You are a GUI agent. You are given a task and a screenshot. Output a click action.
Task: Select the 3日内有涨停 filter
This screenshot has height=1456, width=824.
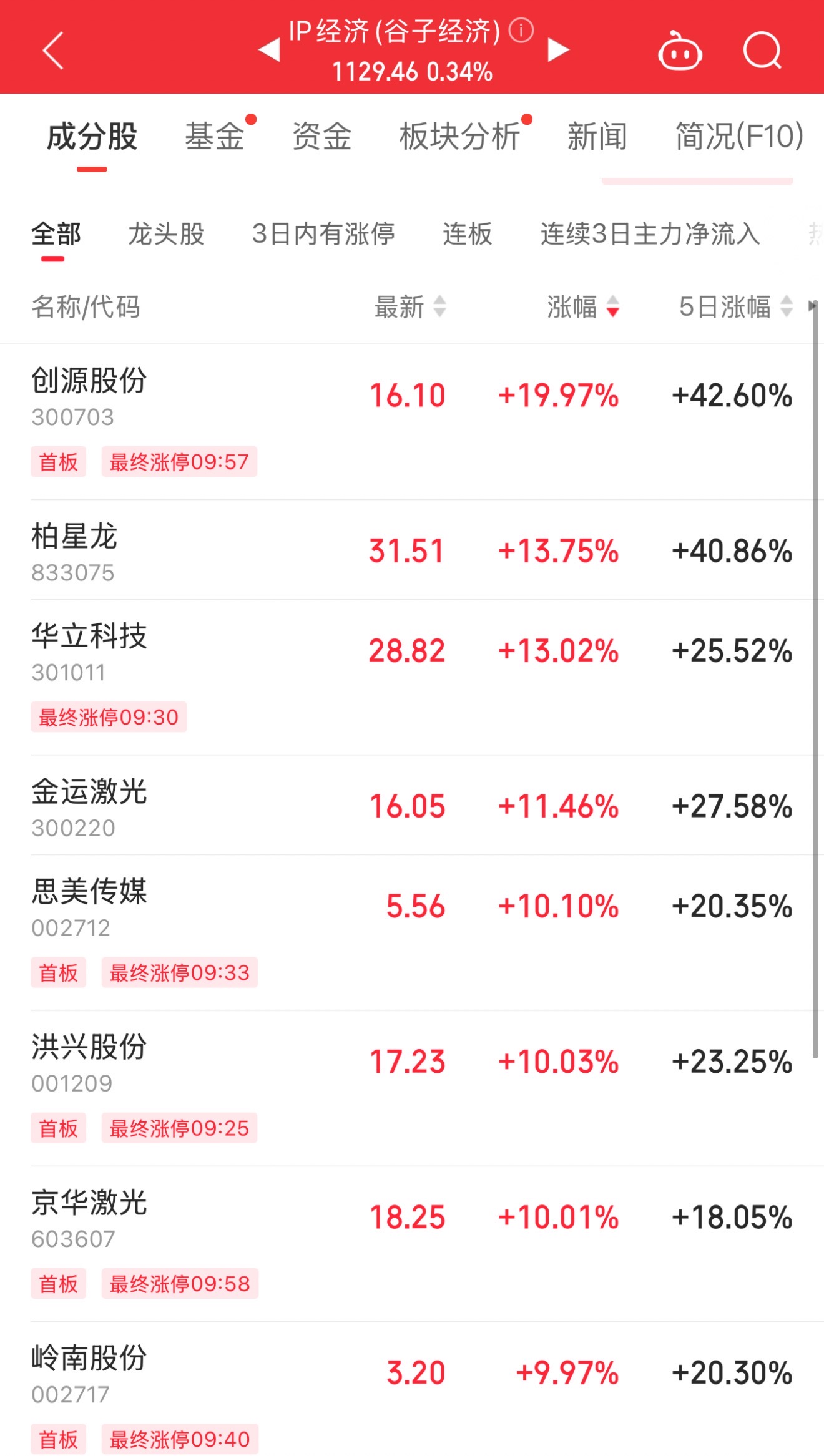pos(323,234)
